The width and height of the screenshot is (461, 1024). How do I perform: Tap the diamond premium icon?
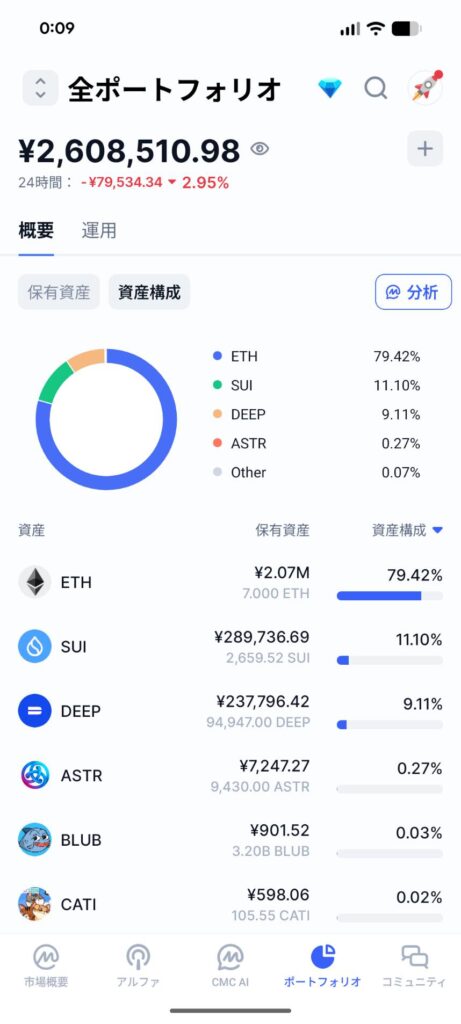[330, 88]
